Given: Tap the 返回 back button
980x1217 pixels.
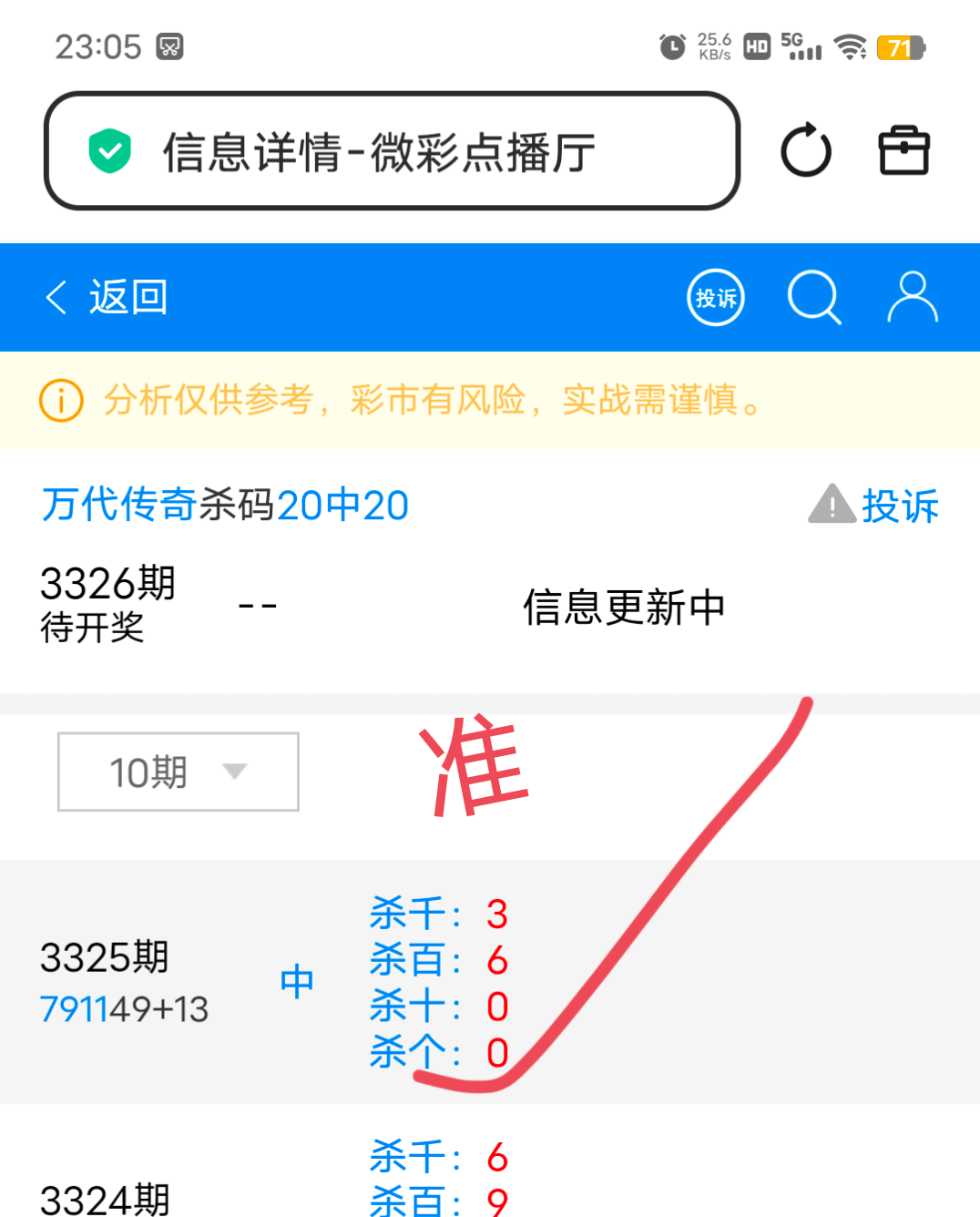Looking at the screenshot, I should pyautogui.click(x=107, y=298).
